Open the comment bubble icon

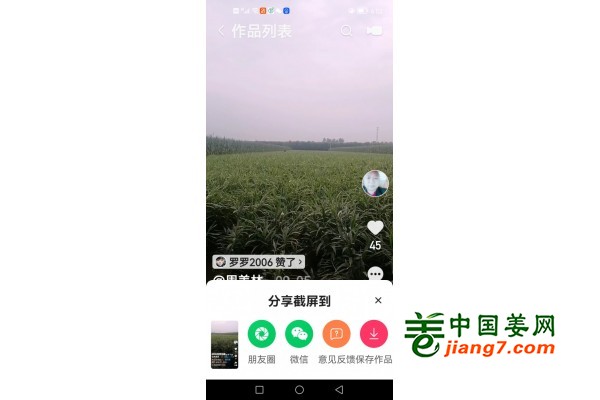pyautogui.click(x=375, y=273)
